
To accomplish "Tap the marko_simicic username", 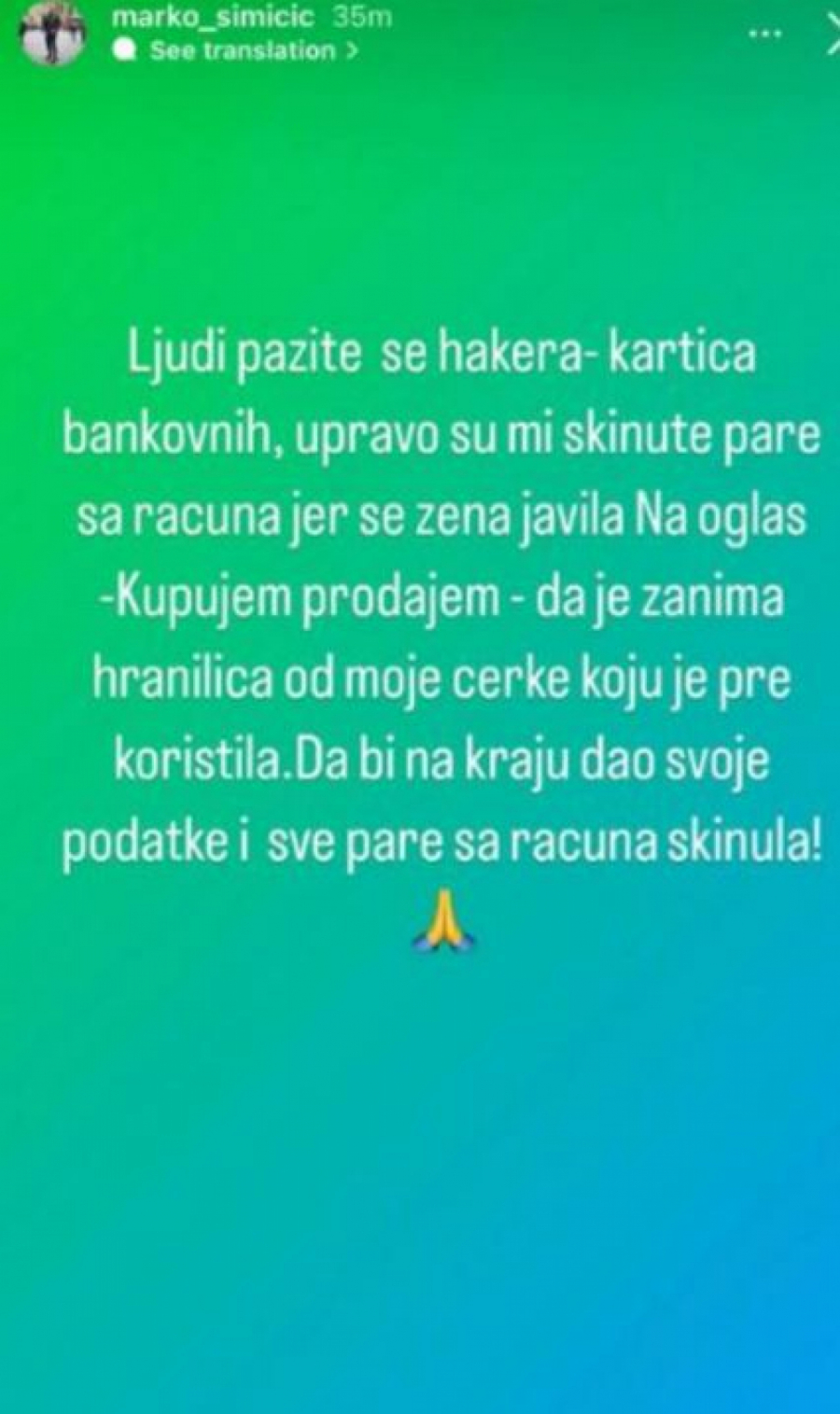I will click(213, 17).
